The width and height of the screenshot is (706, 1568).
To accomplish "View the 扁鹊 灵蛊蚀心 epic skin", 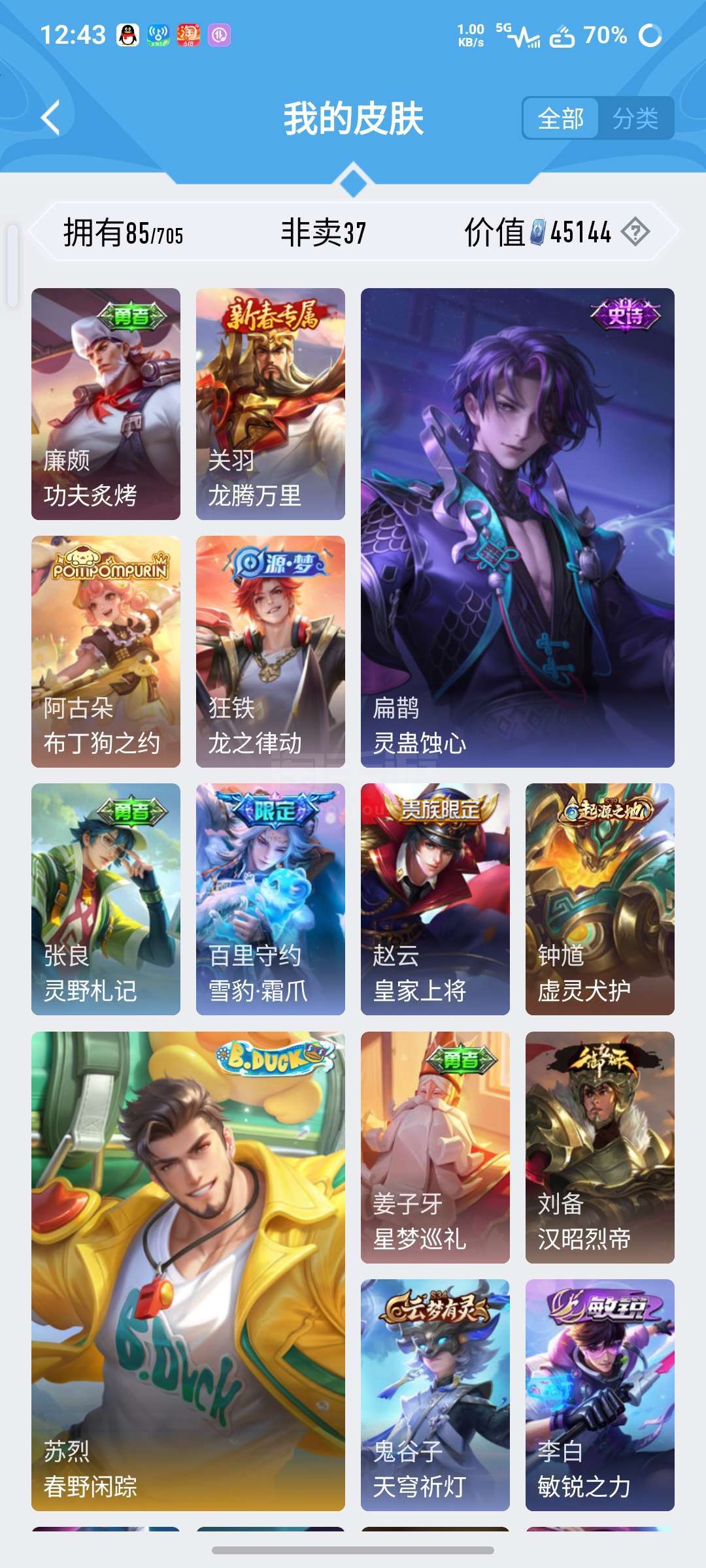I will (x=517, y=527).
